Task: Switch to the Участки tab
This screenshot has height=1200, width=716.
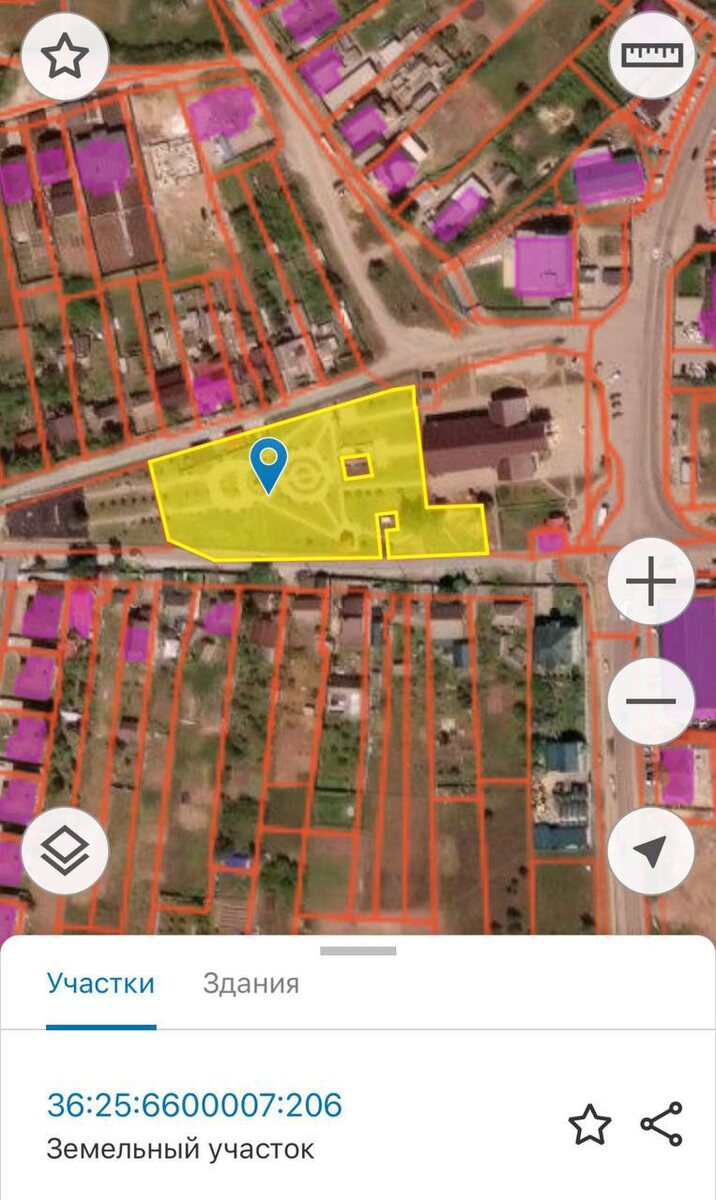Action: pyautogui.click(x=101, y=983)
